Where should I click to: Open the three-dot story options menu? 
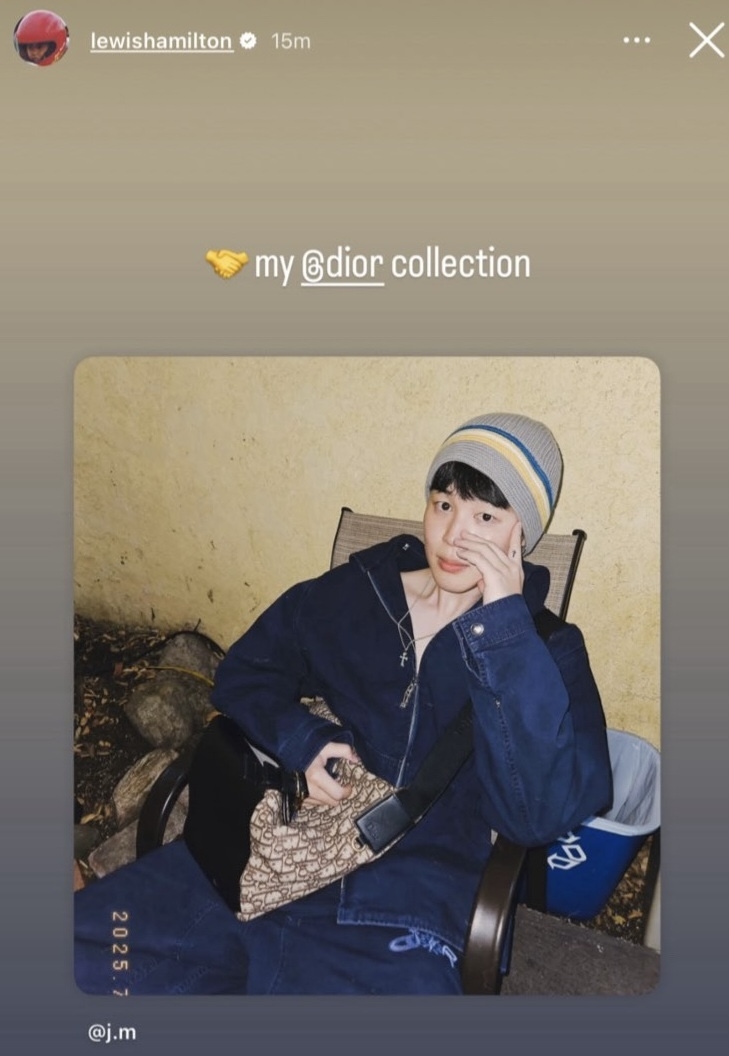[x=636, y=41]
